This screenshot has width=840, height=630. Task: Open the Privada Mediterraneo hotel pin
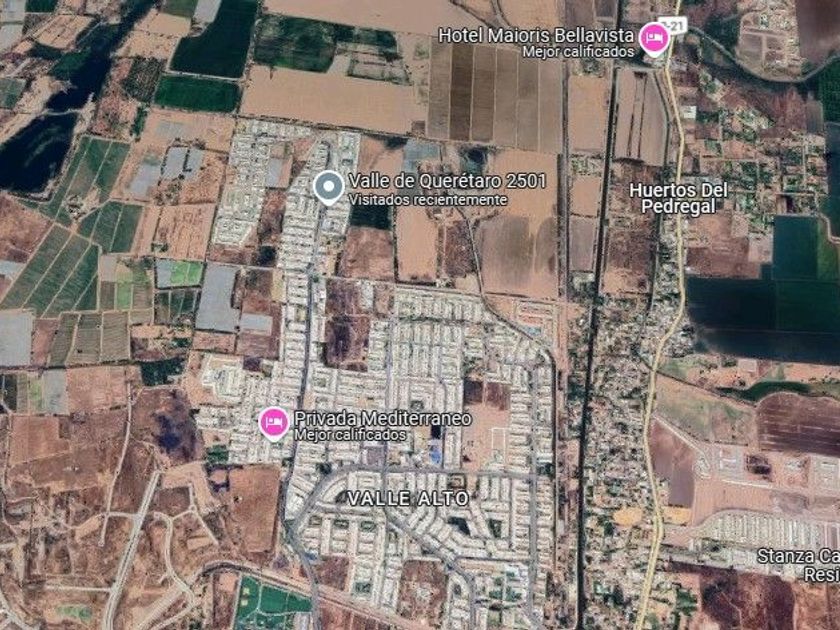coord(274,423)
